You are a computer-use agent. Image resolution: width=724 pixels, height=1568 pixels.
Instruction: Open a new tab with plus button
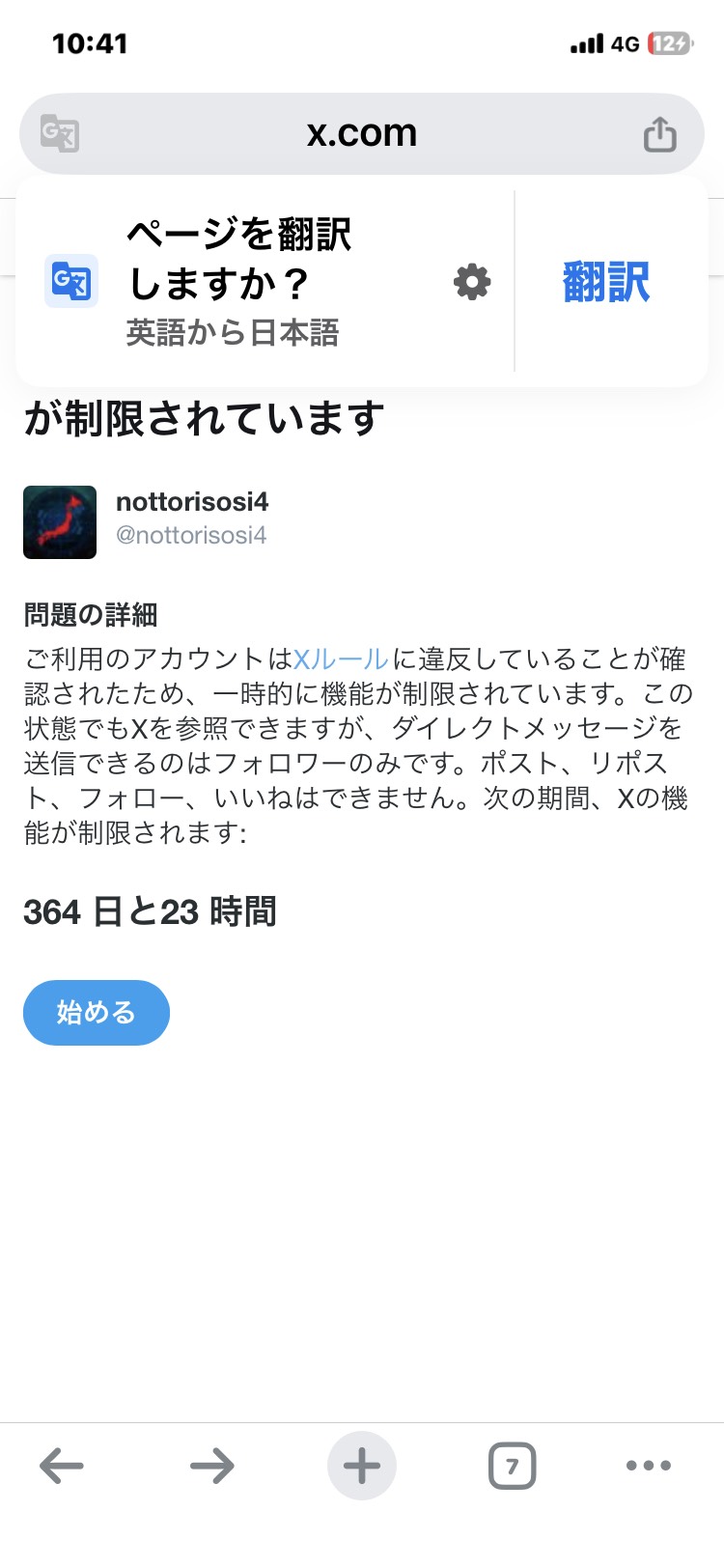point(362,1466)
